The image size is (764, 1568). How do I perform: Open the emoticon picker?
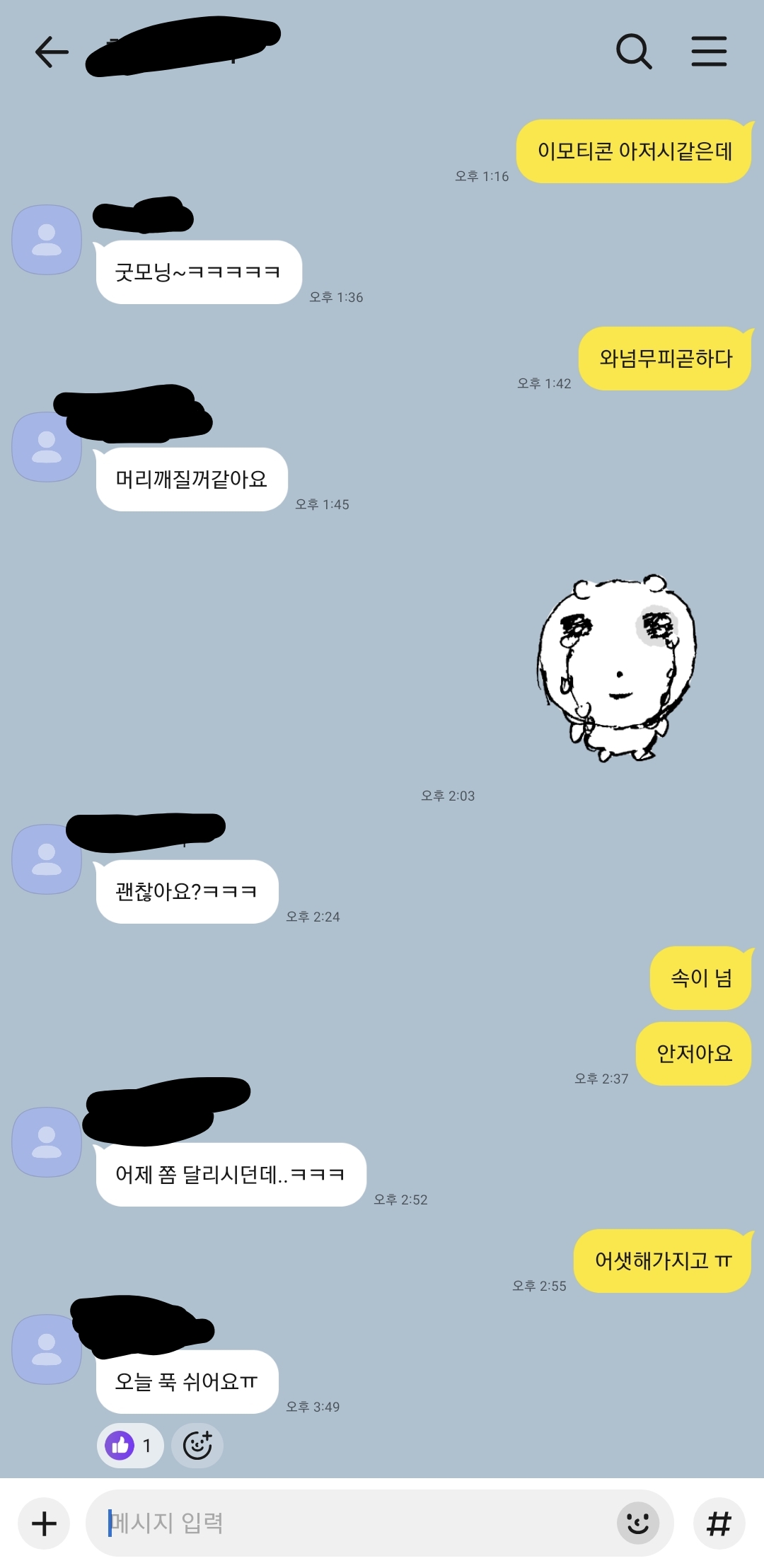point(637,1523)
